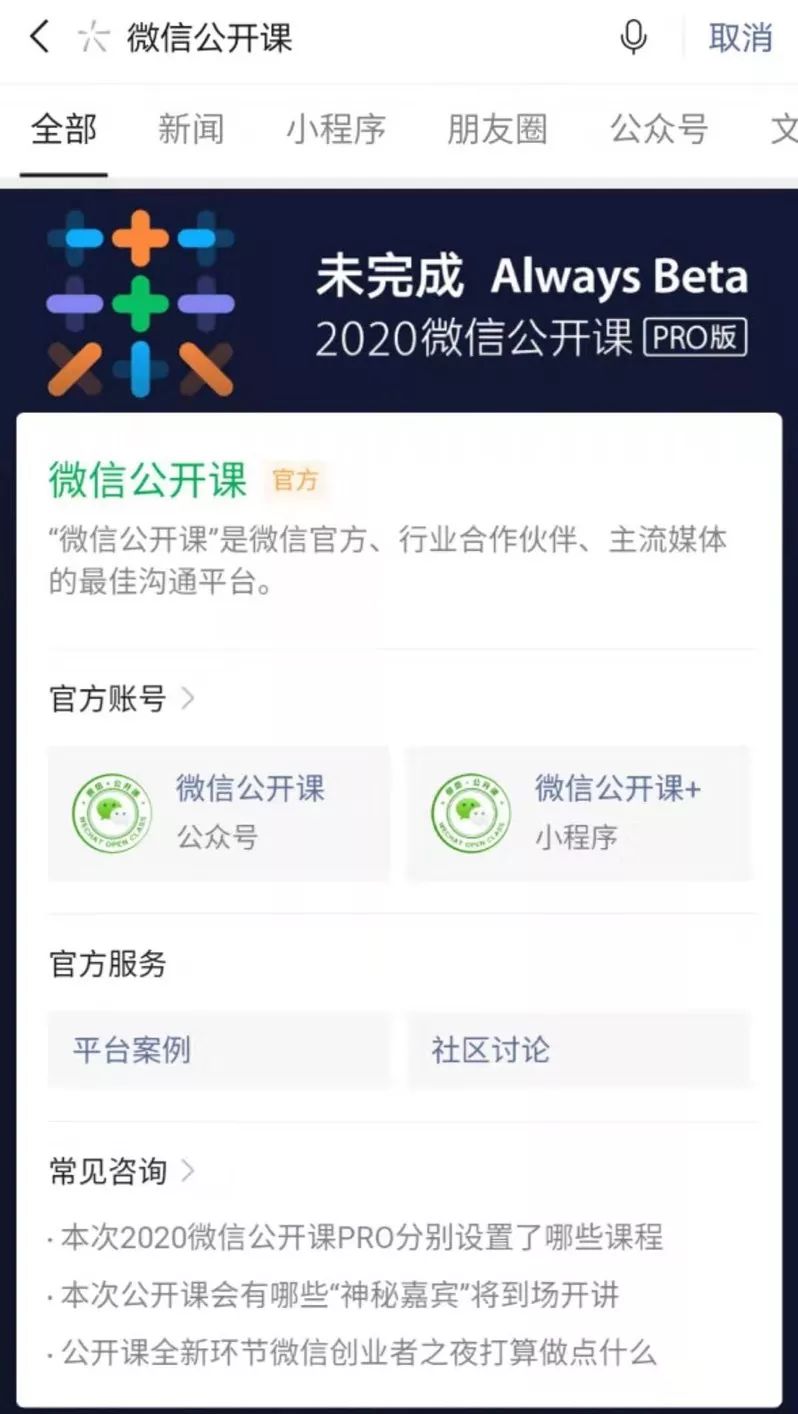
Task: Start voice search with the microphone icon
Action: click(633, 38)
